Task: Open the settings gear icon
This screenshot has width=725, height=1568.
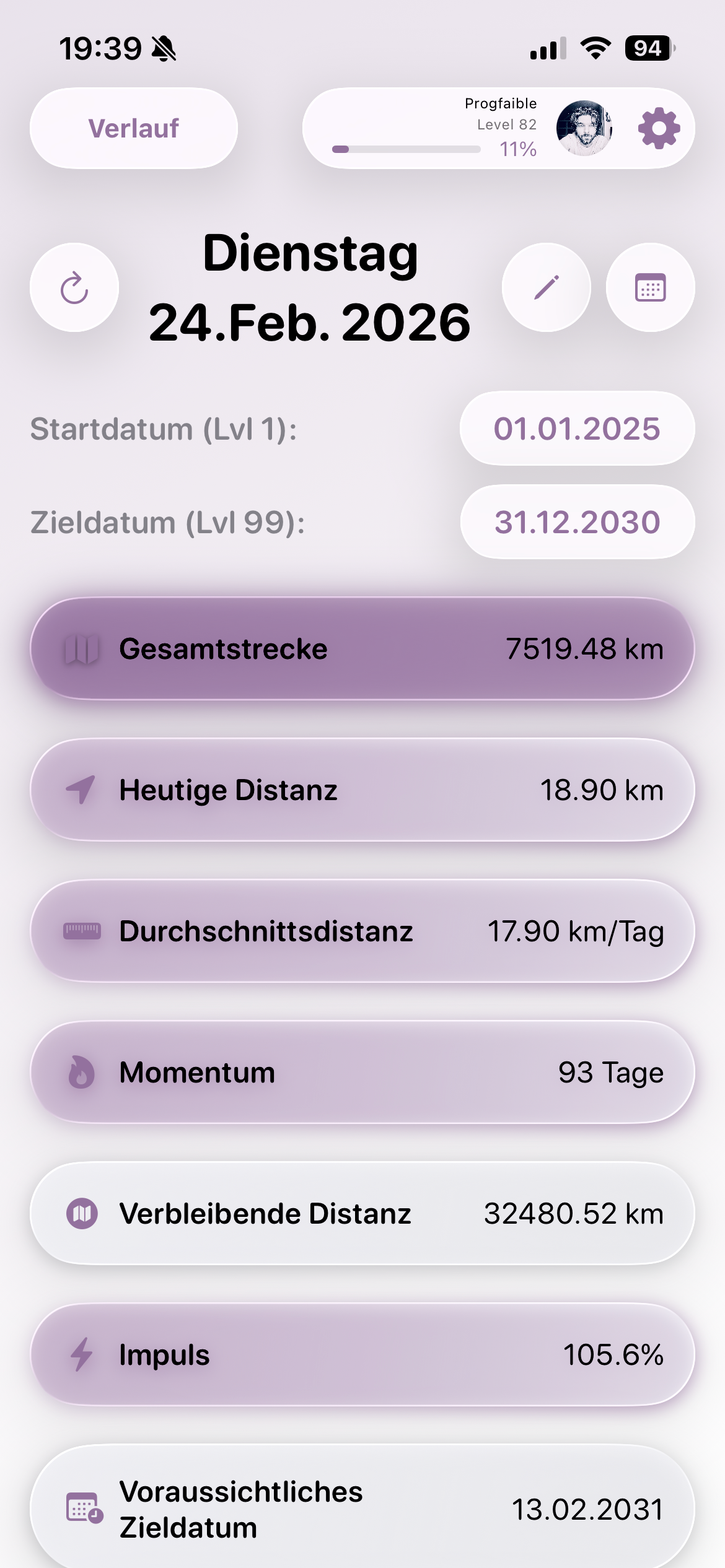Action: 659,128
